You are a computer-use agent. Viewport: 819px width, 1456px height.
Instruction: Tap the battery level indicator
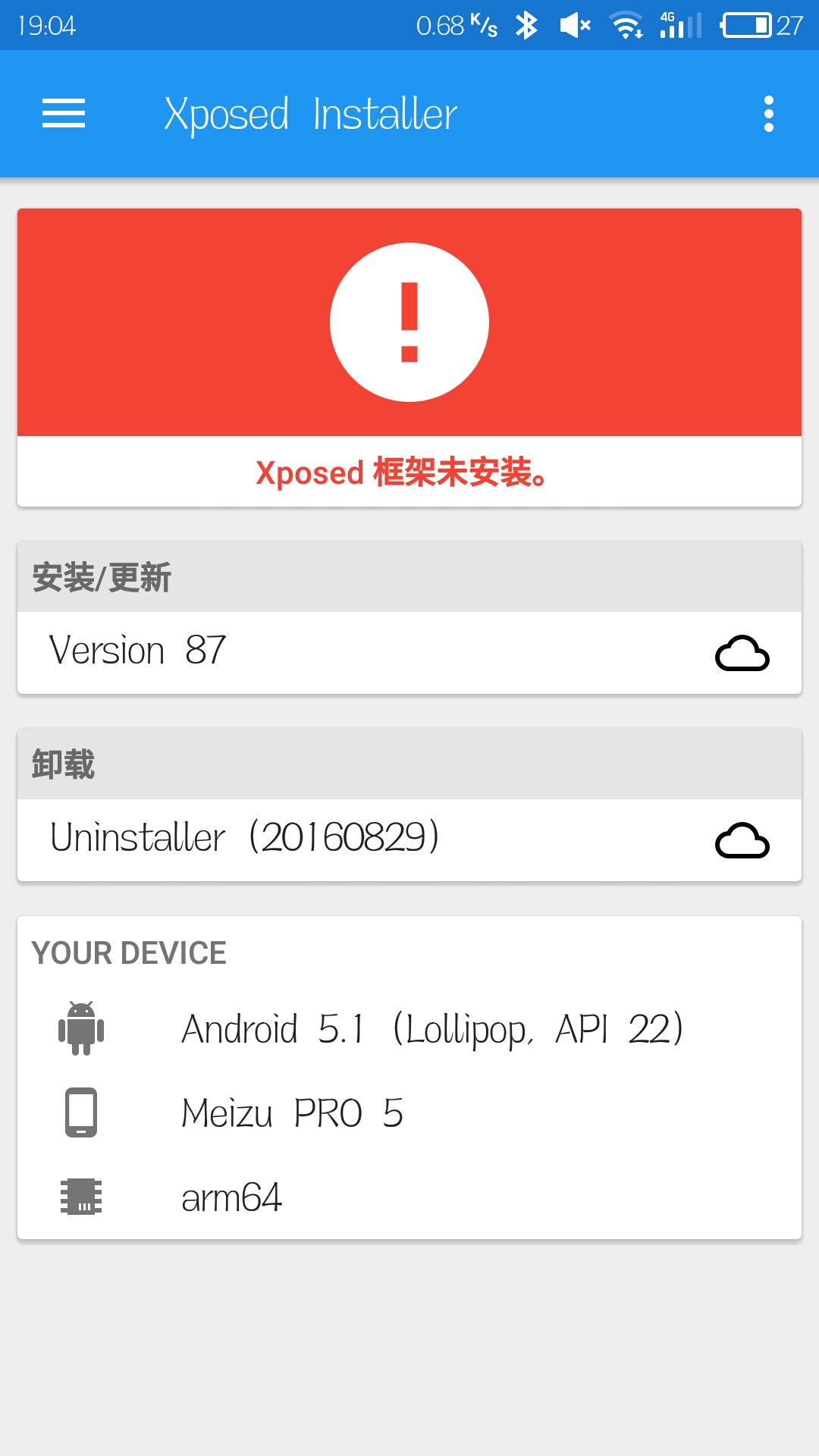[x=739, y=25]
